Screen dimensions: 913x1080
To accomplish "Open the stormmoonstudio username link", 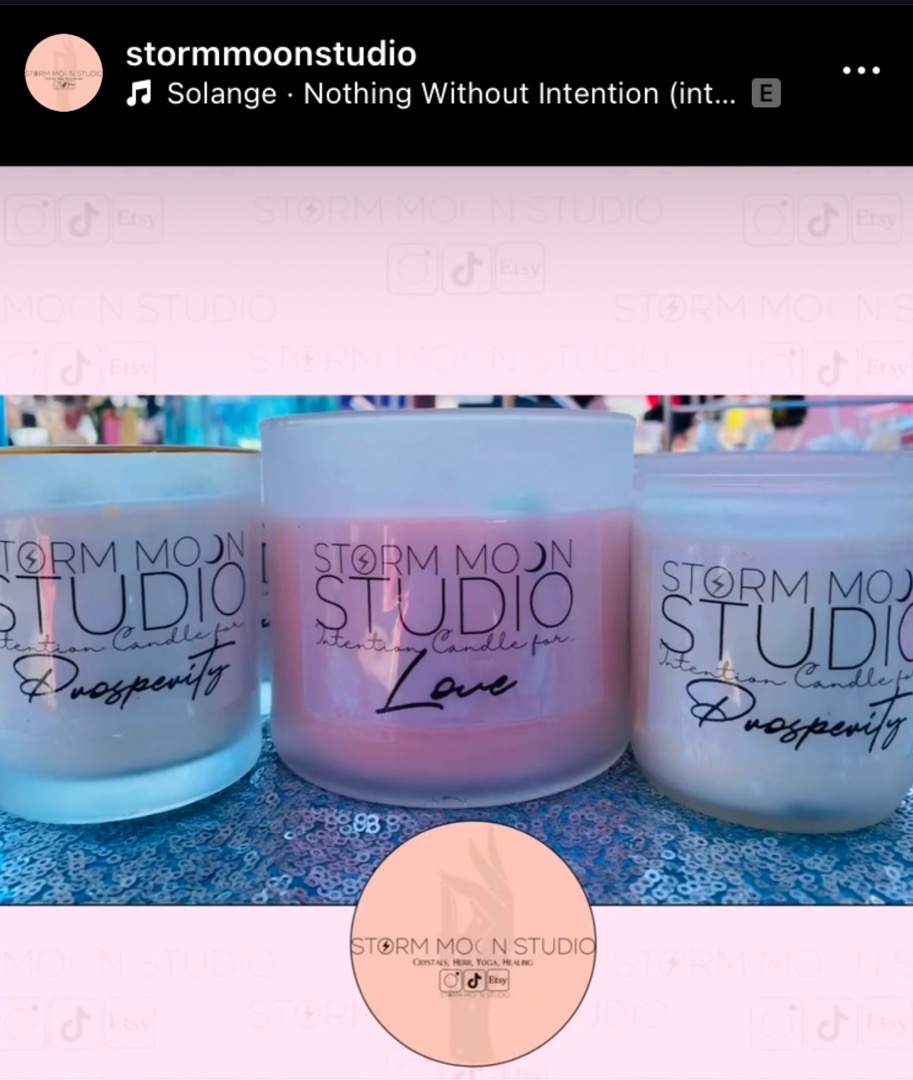I will tap(270, 54).
